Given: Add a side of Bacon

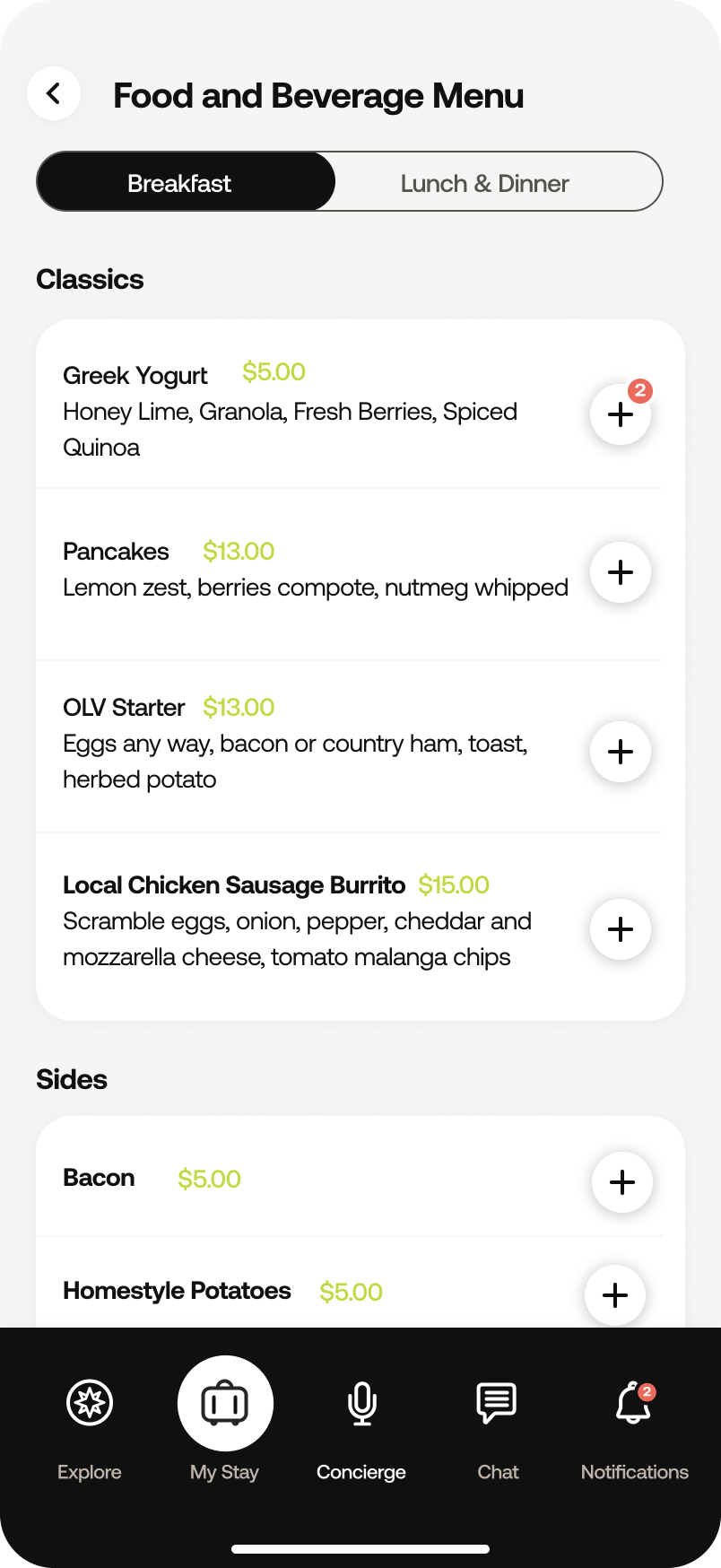Looking at the screenshot, I should click(621, 1182).
